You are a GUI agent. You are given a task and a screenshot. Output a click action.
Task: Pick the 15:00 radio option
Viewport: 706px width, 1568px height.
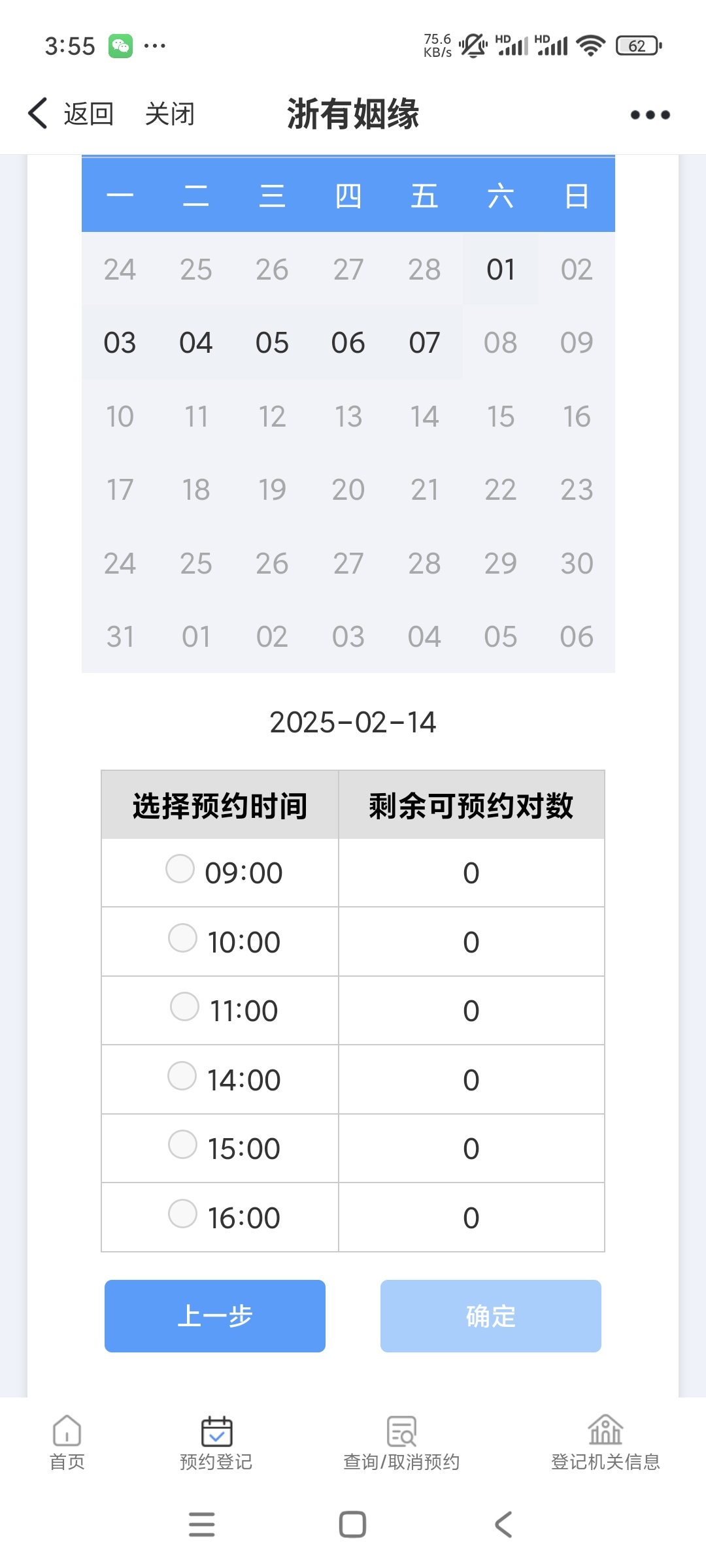pos(183,1145)
